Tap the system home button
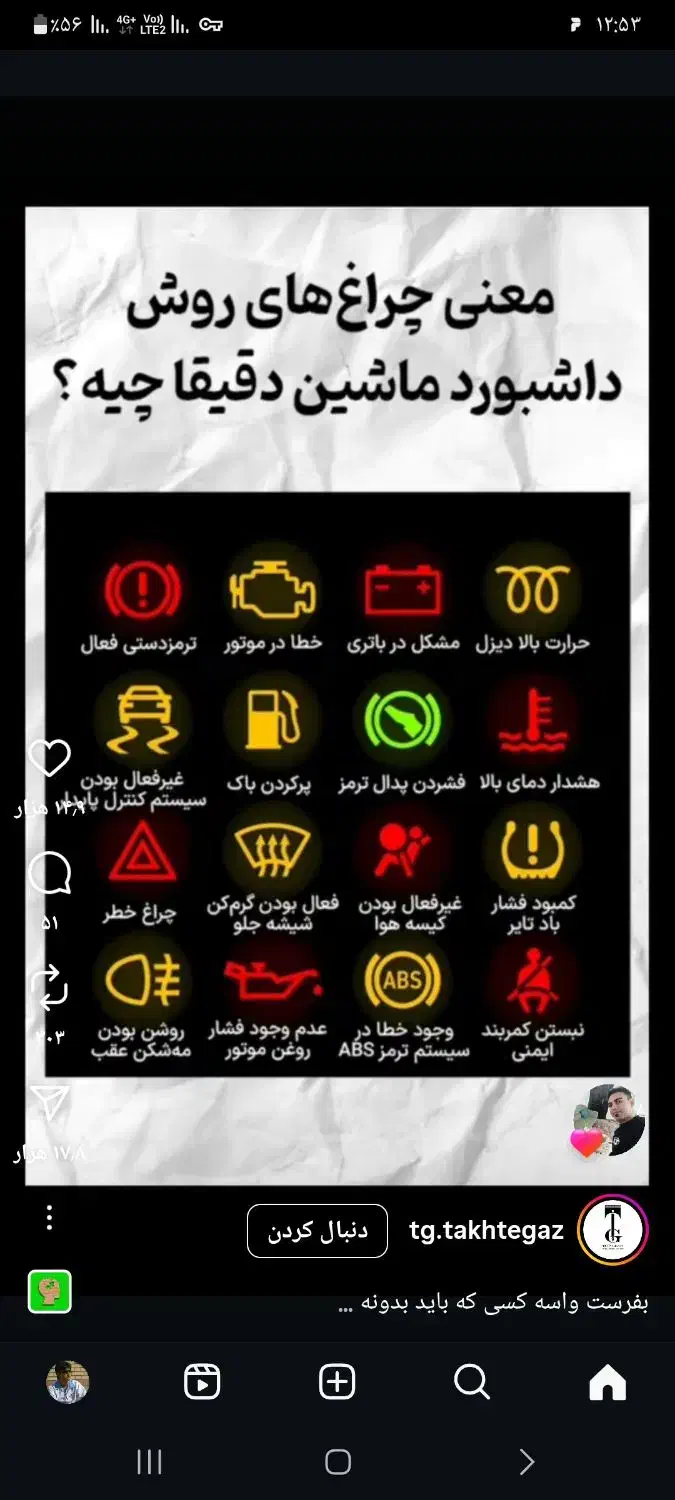This screenshot has height=1500, width=675. [x=338, y=1462]
